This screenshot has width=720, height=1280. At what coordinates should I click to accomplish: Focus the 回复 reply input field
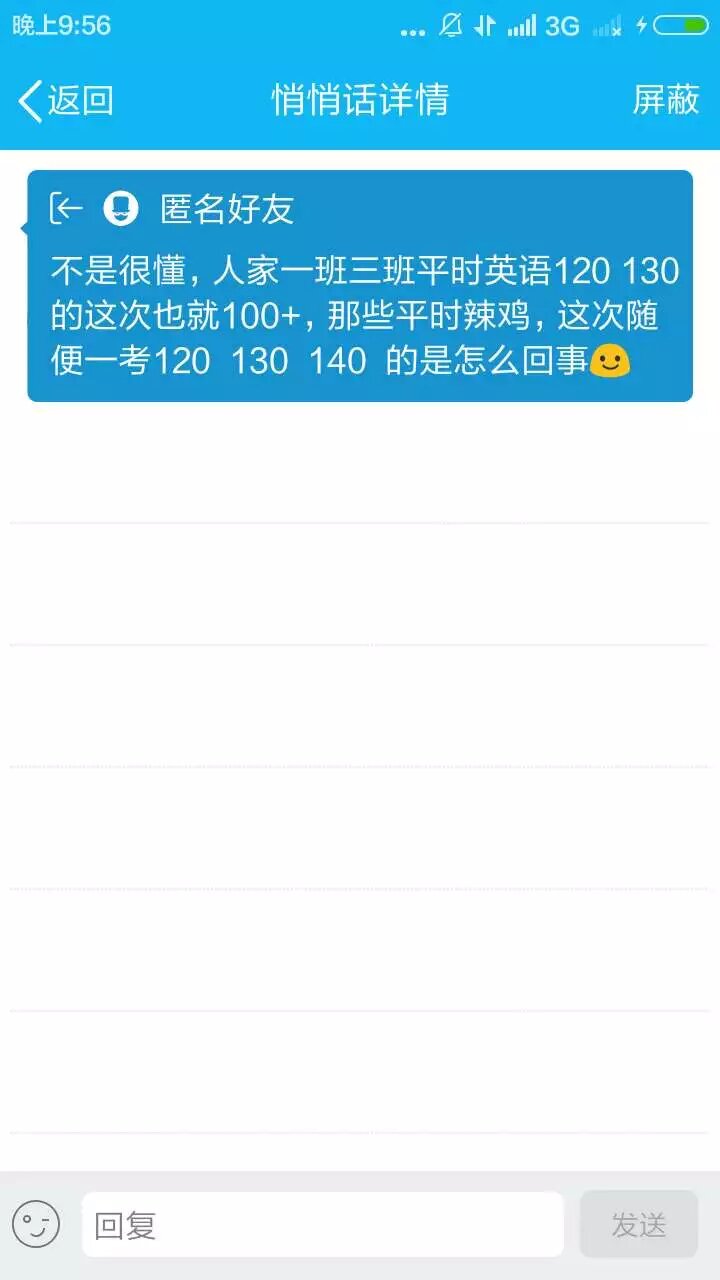point(322,1224)
